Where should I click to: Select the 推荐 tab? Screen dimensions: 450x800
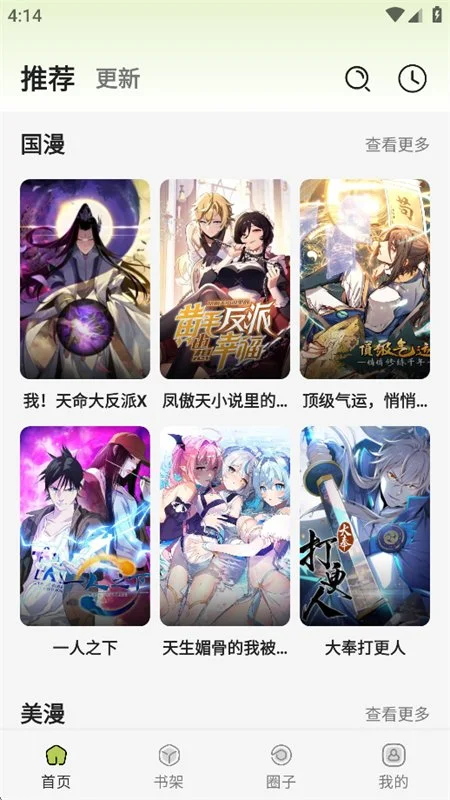tap(48, 79)
